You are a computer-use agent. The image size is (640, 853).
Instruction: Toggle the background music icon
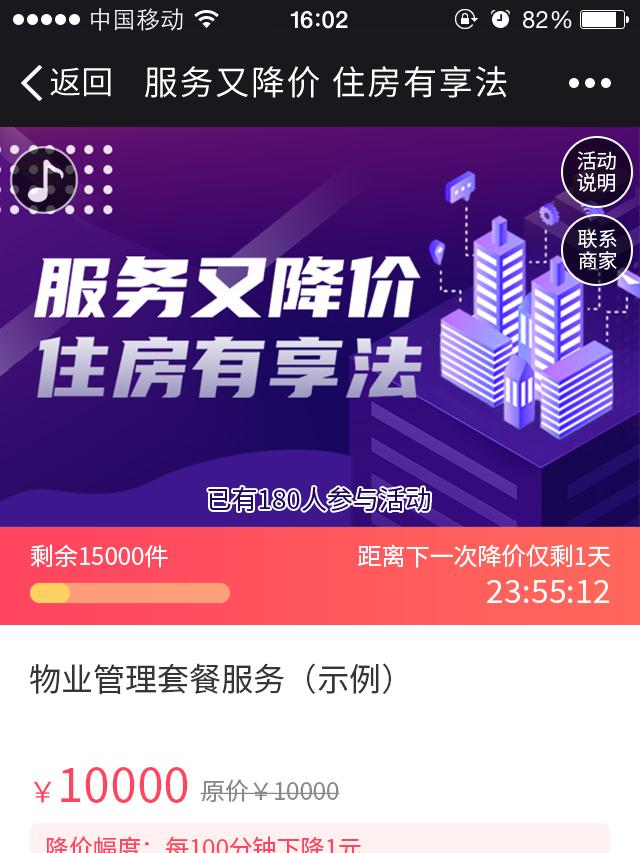(44, 180)
